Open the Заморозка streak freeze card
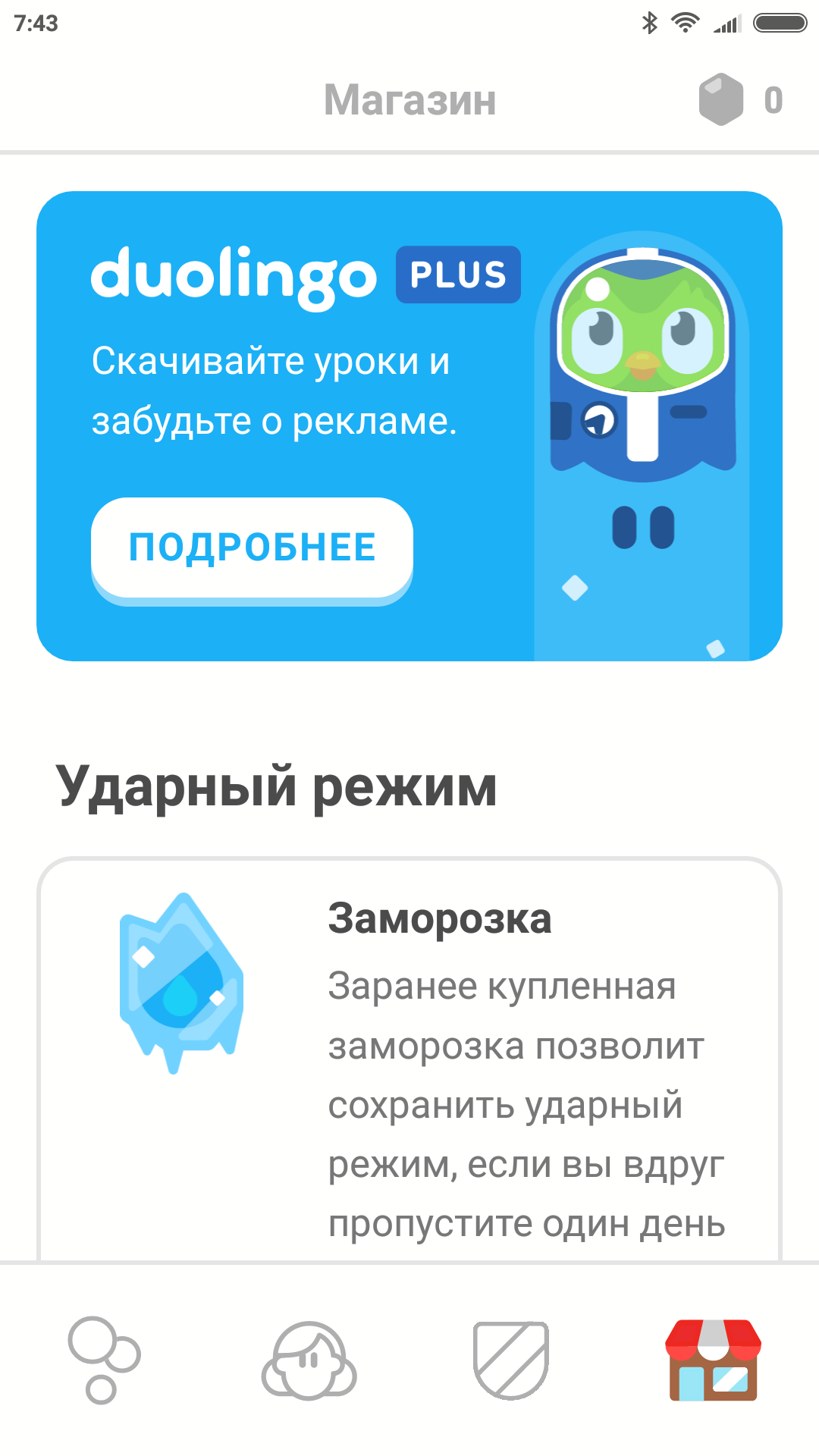The image size is (819, 1456). [409, 1062]
